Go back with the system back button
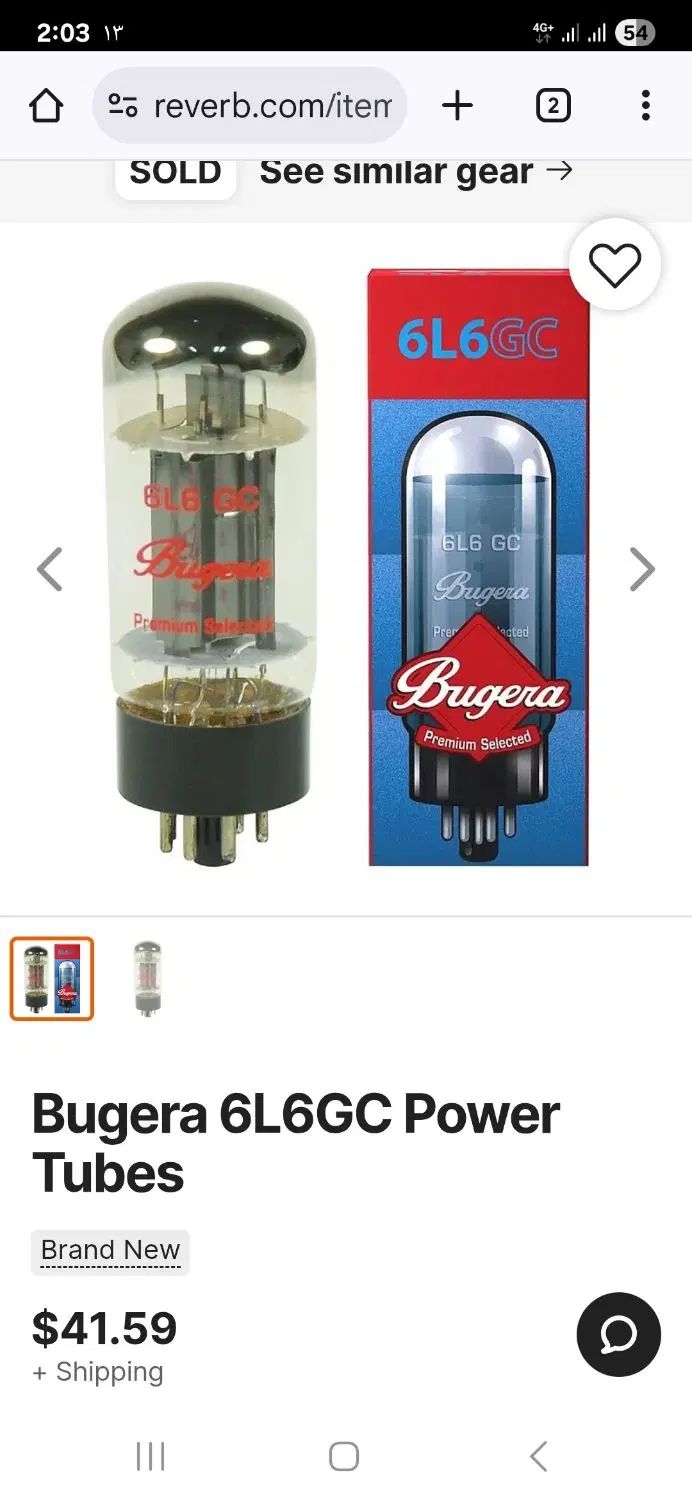Image resolution: width=692 pixels, height=1500 pixels. pos(538,1456)
